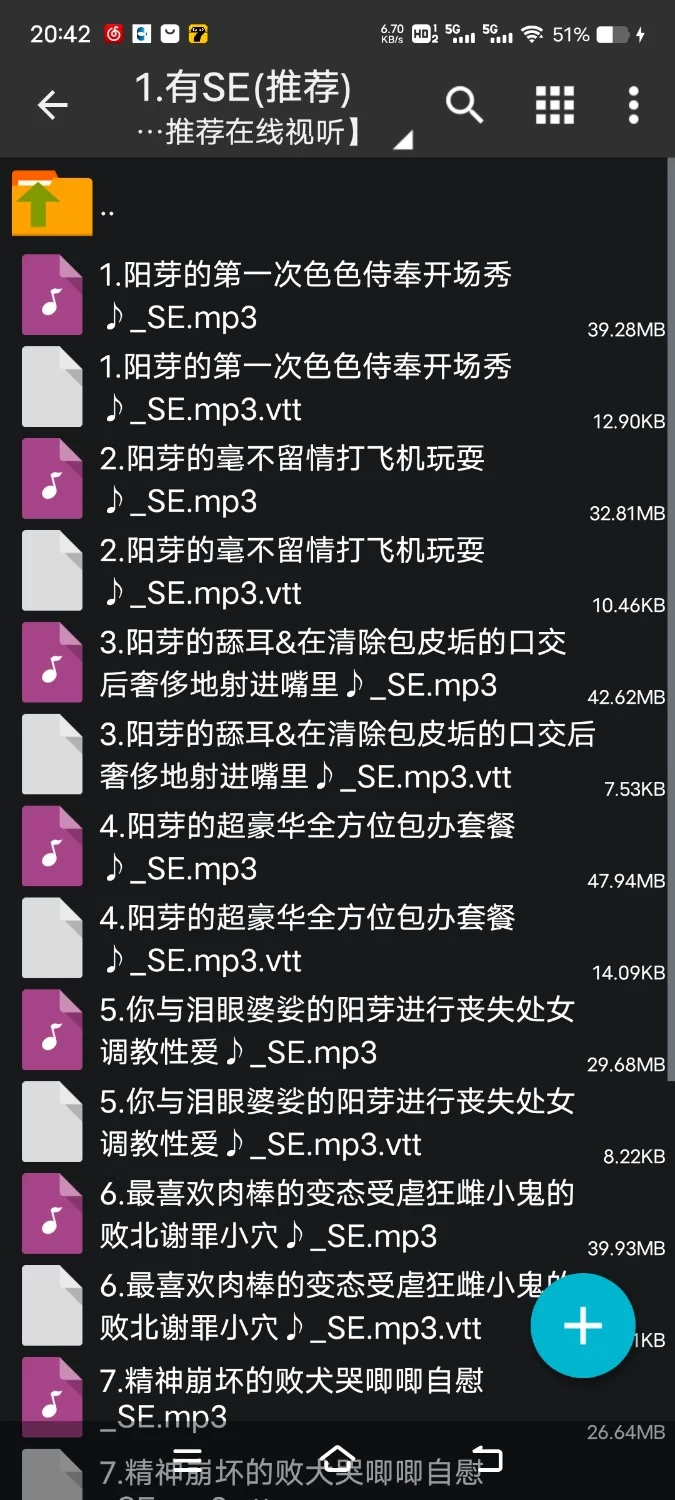This screenshot has width=675, height=1500.
Task: Expand the folder path dropdown in the title
Action: (x=401, y=141)
